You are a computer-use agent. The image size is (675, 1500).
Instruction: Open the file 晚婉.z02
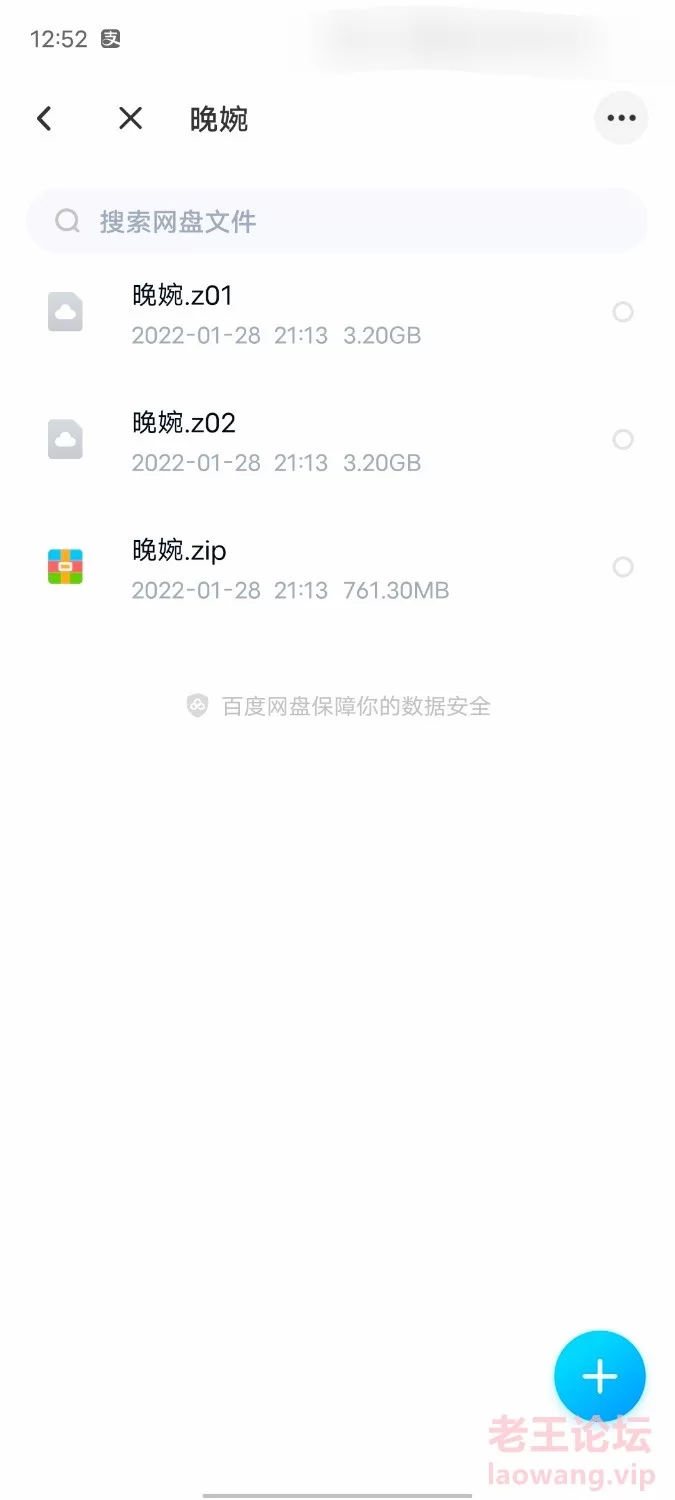coord(337,440)
